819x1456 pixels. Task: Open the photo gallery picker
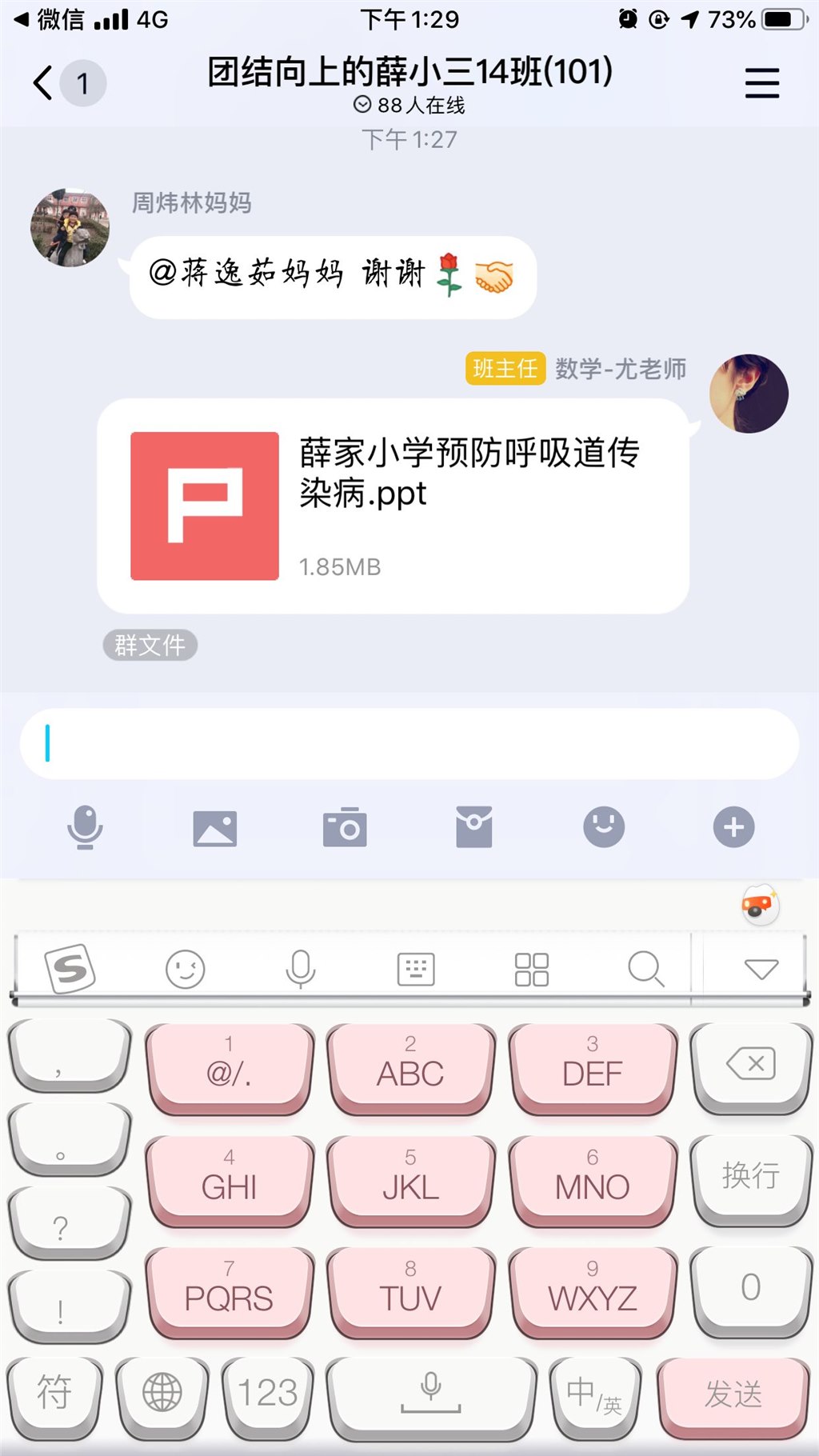click(x=215, y=827)
